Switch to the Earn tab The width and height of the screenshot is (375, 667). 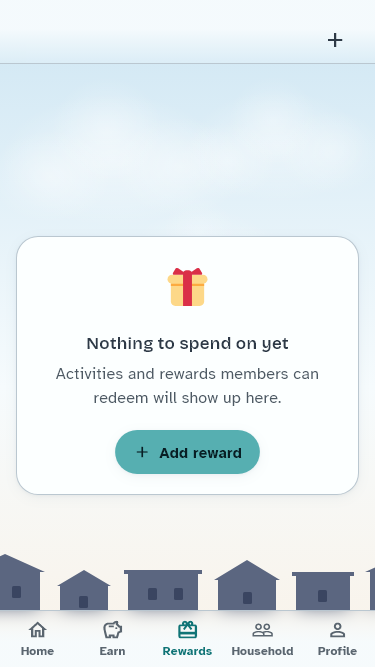tap(112, 639)
